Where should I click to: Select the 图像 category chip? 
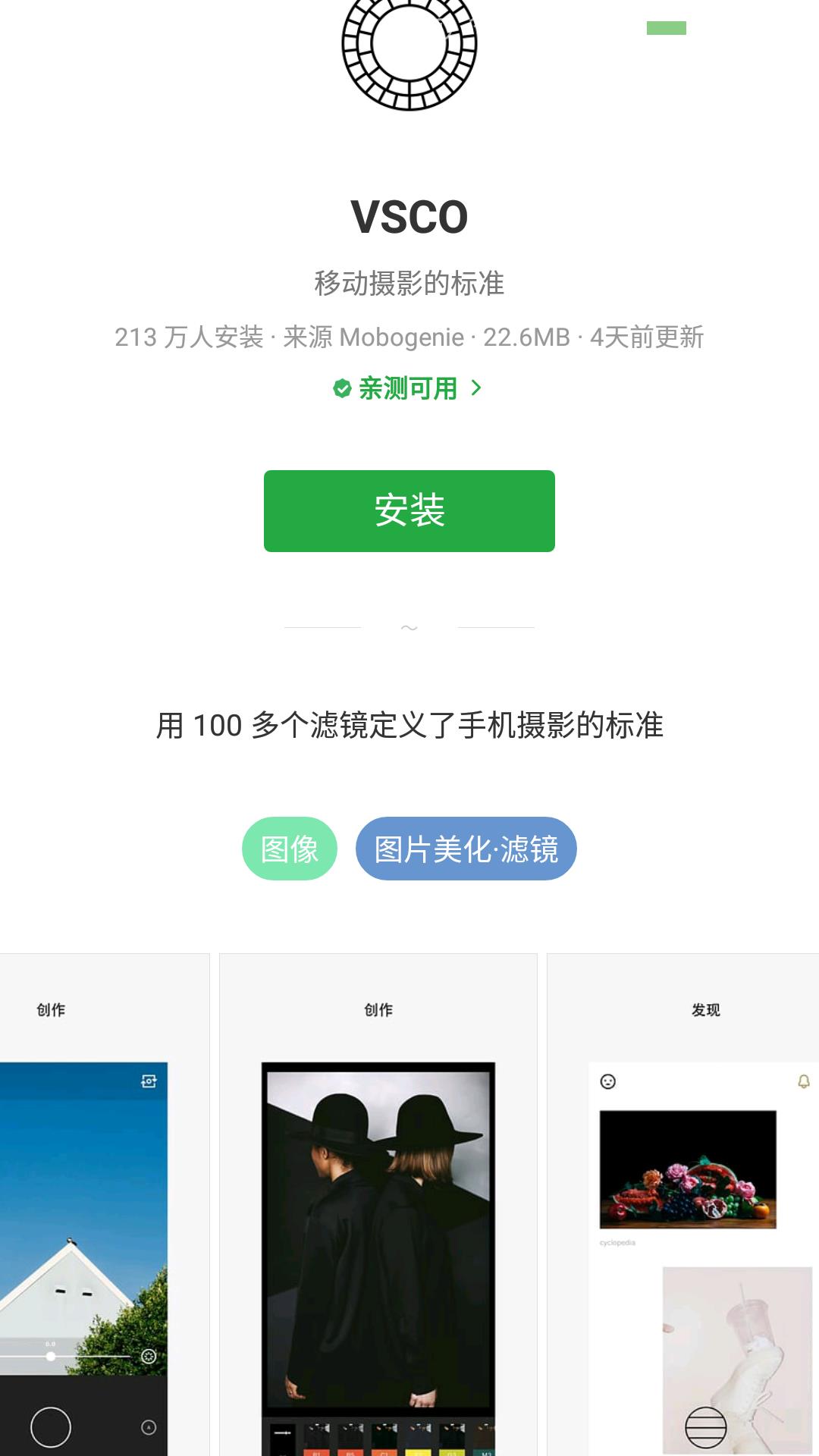(290, 849)
